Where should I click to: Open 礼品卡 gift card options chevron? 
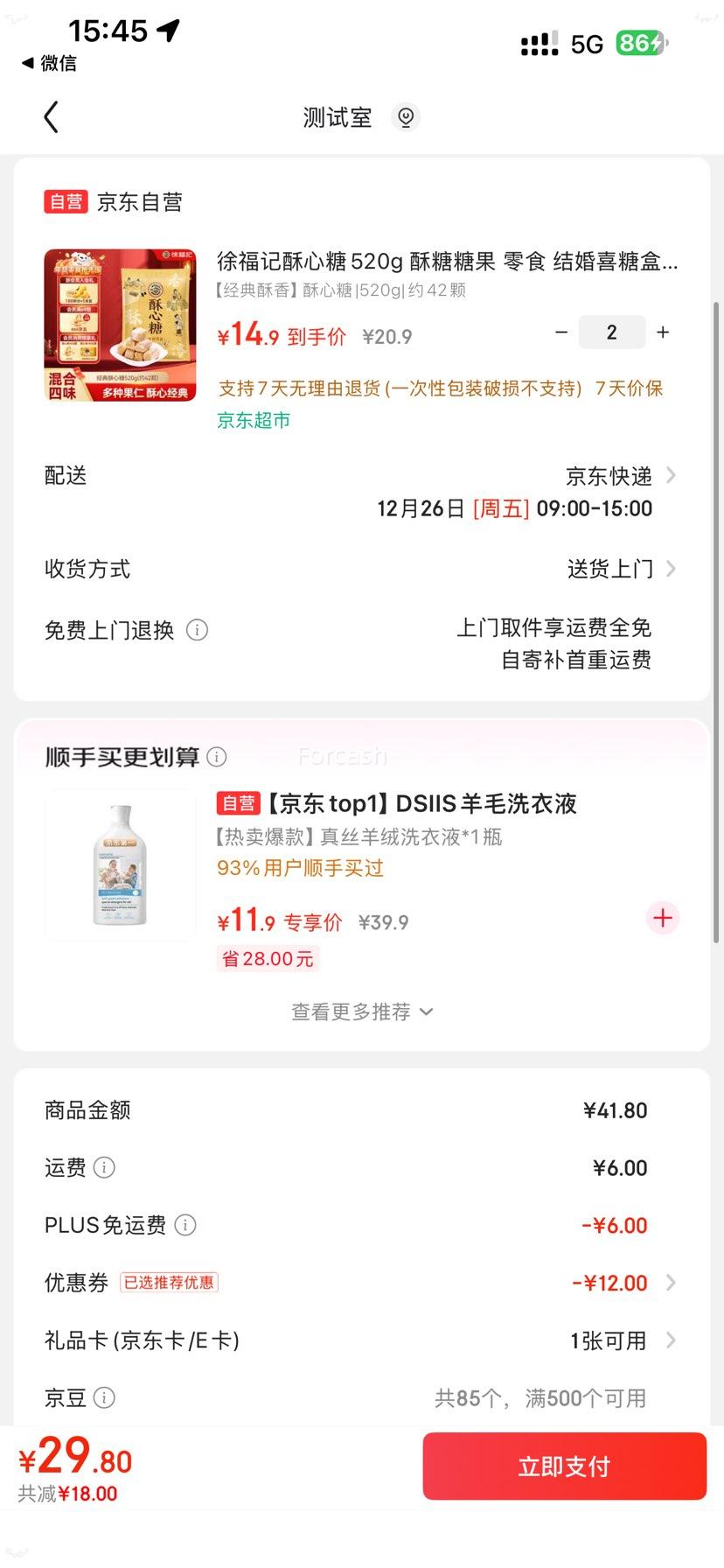pyautogui.click(x=670, y=1340)
